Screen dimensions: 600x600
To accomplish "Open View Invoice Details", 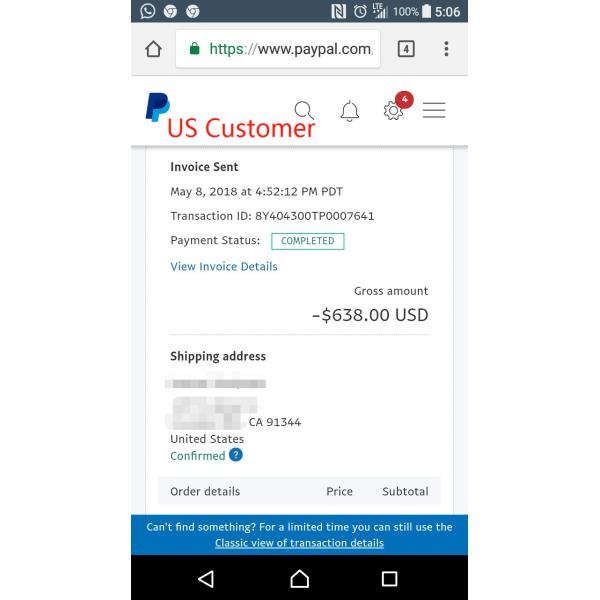I will tap(224, 267).
